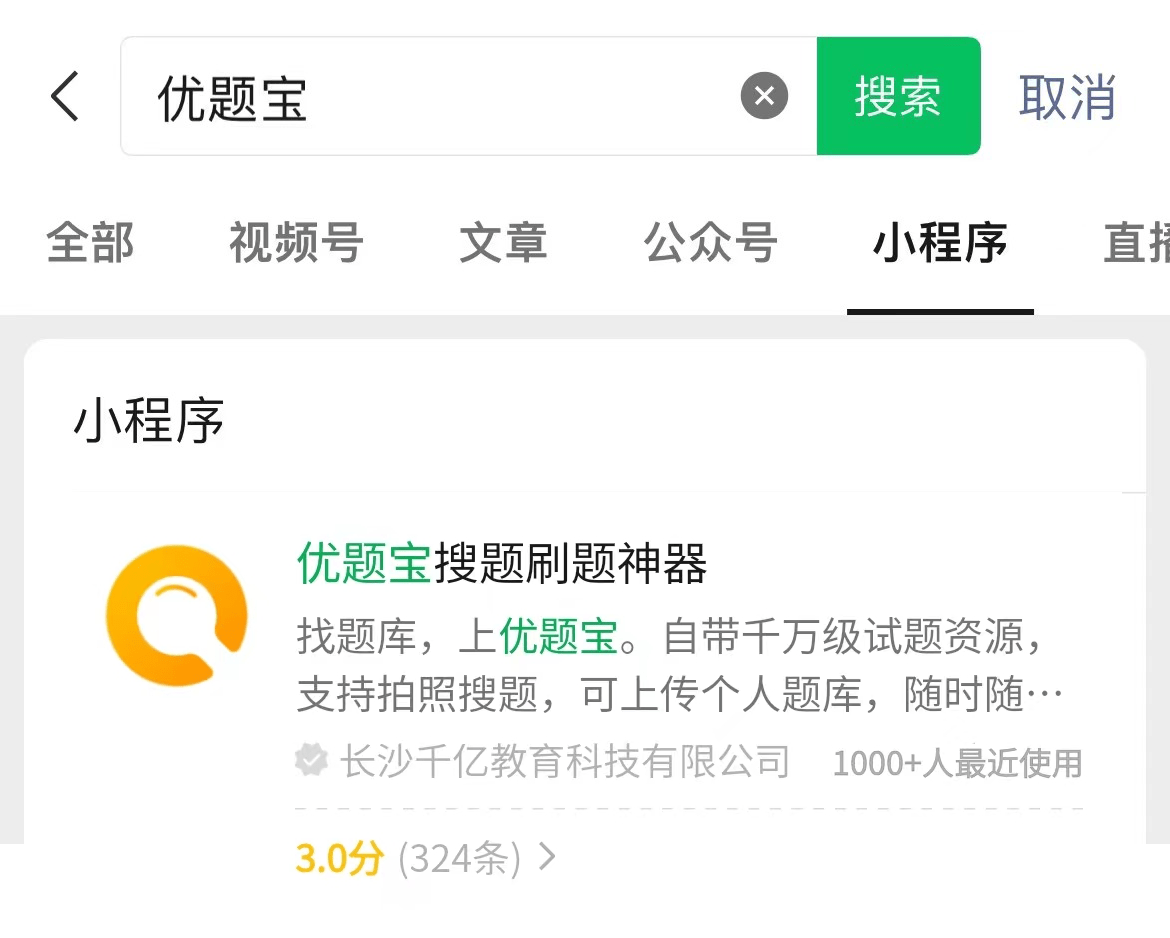Switch to the 视频号 tab
This screenshot has width=1170, height=938.
tap(296, 243)
